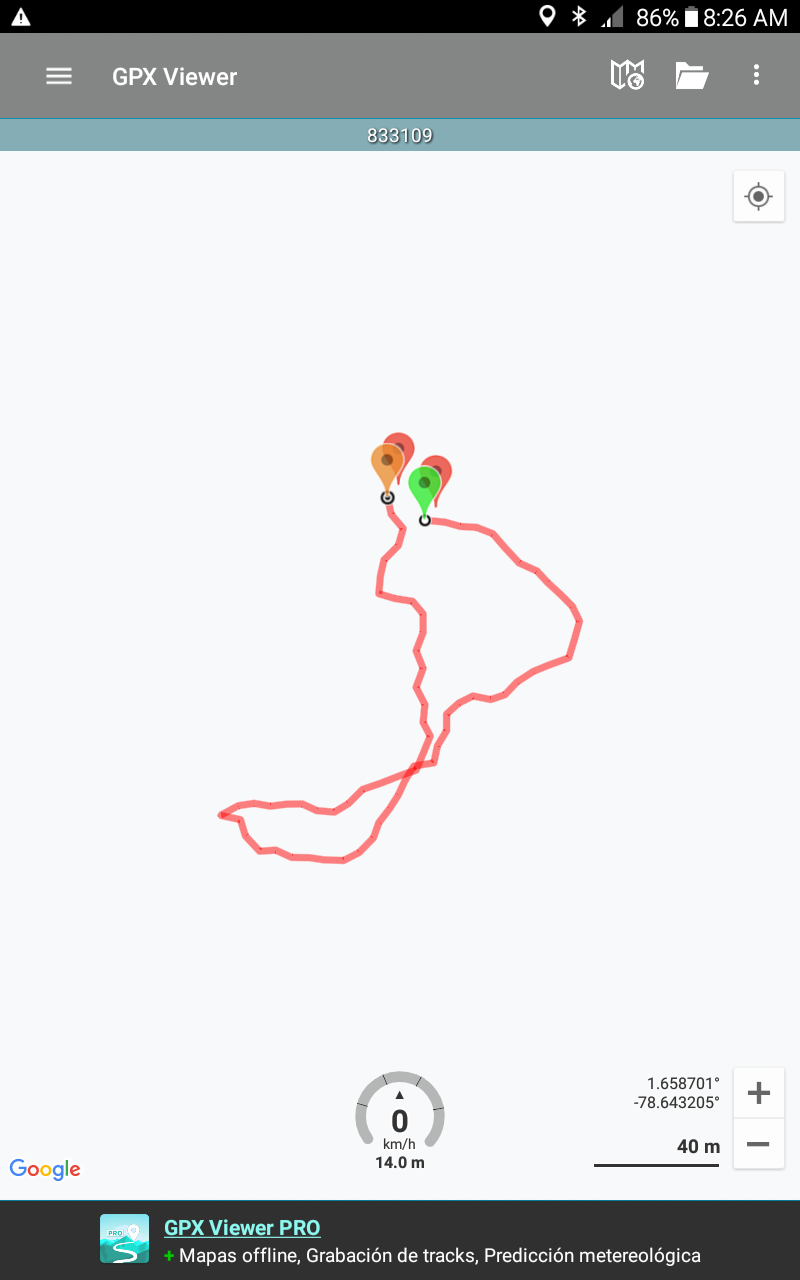Screen dimensions: 800x1280
Task: Tap the 833109 track title bar
Action: coord(400,135)
